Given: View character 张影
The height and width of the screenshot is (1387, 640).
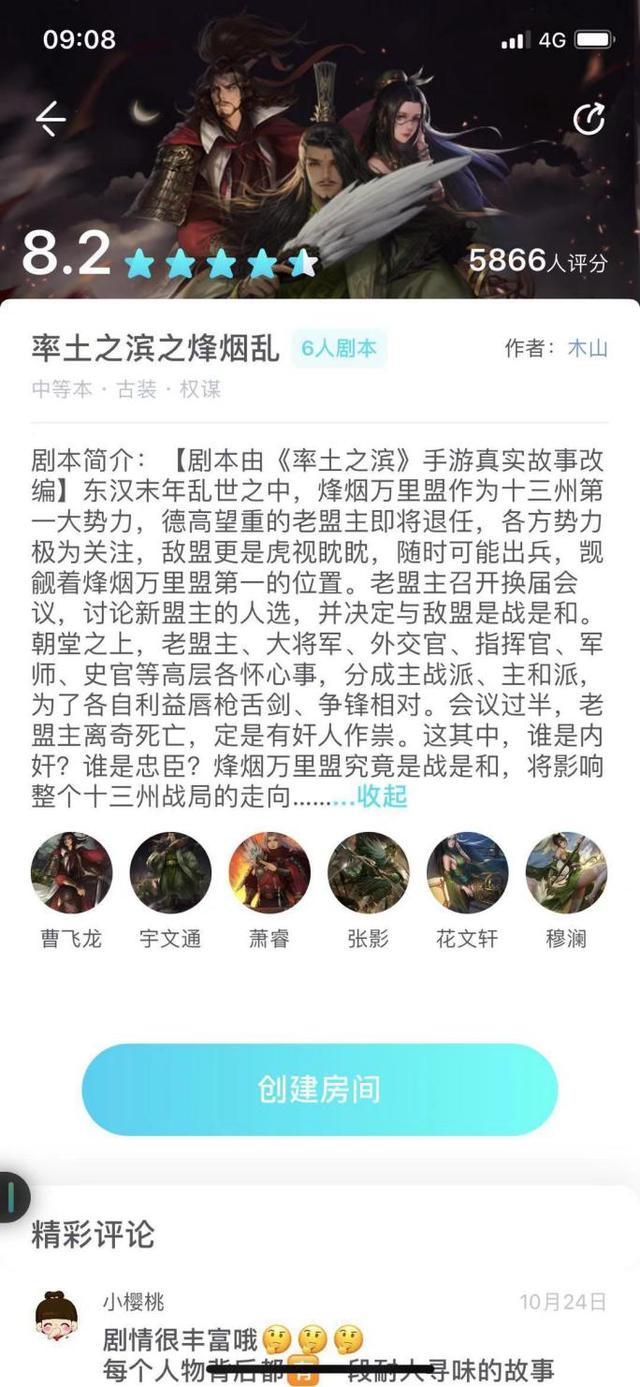Looking at the screenshot, I should tap(368, 873).
